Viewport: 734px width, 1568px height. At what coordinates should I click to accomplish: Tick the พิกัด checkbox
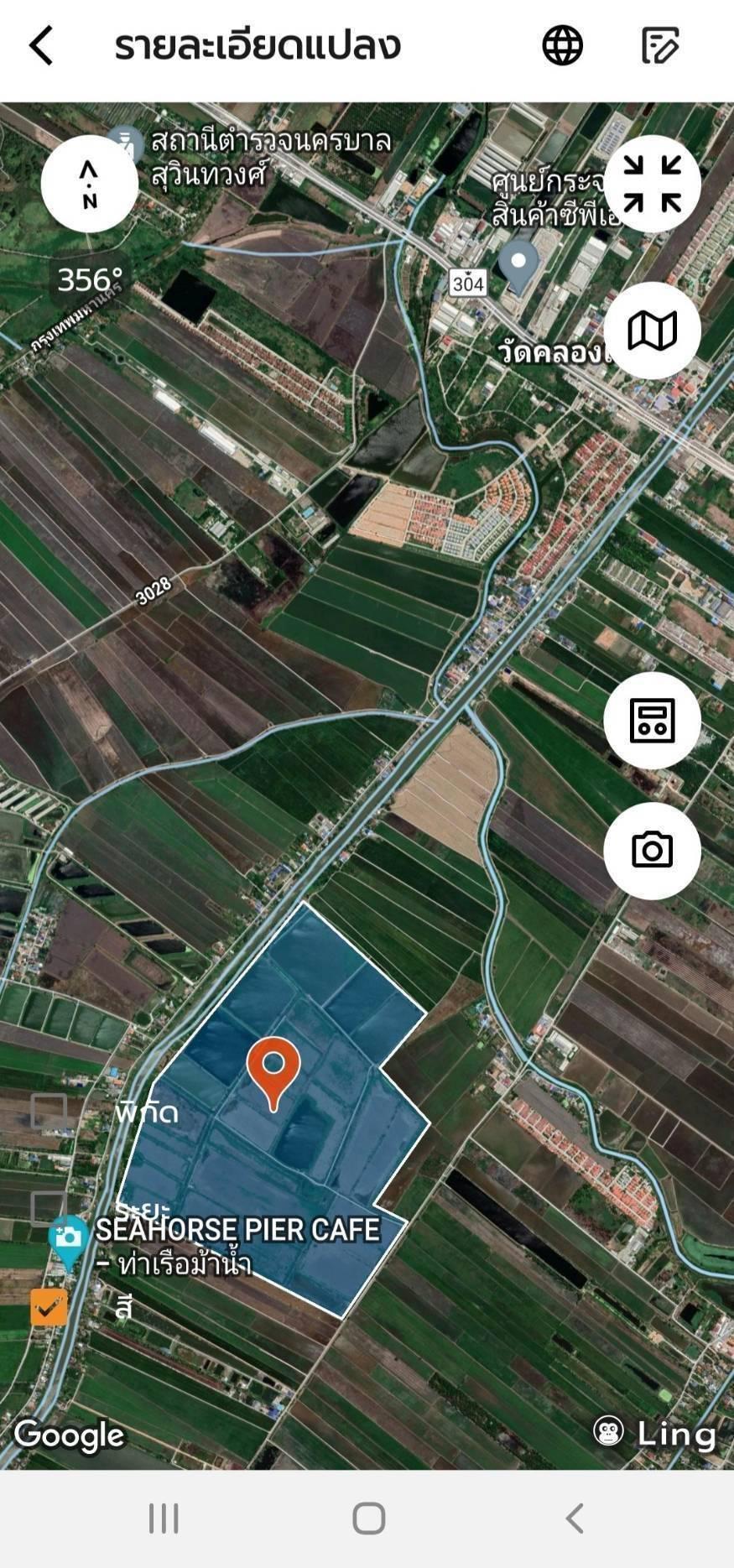point(49,1111)
